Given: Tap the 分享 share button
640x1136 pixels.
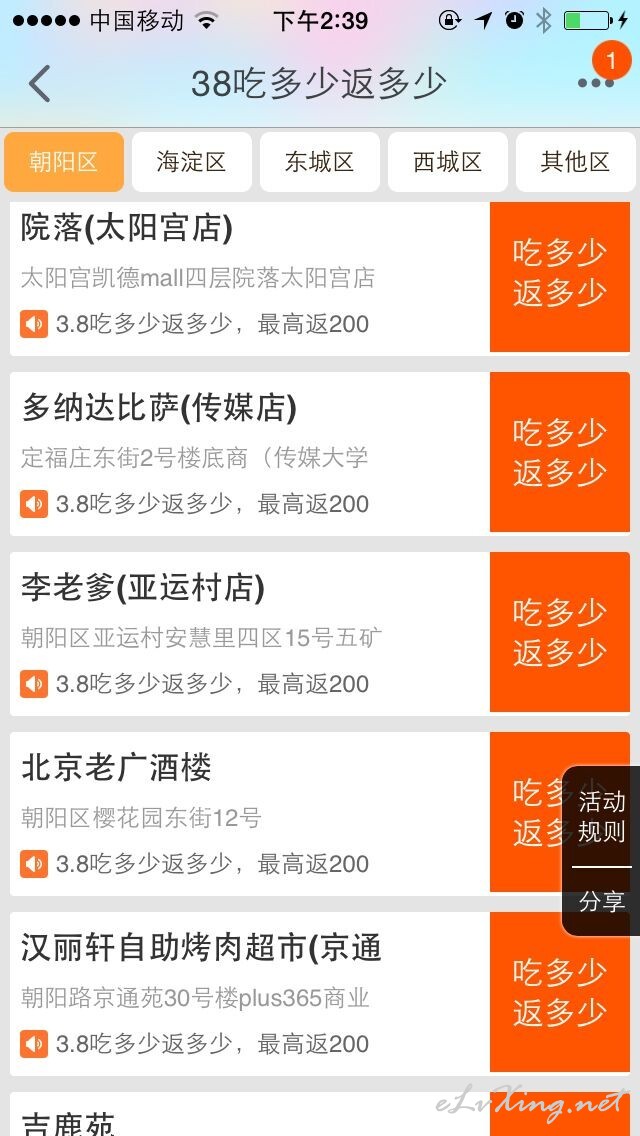Looking at the screenshot, I should pos(602,901).
